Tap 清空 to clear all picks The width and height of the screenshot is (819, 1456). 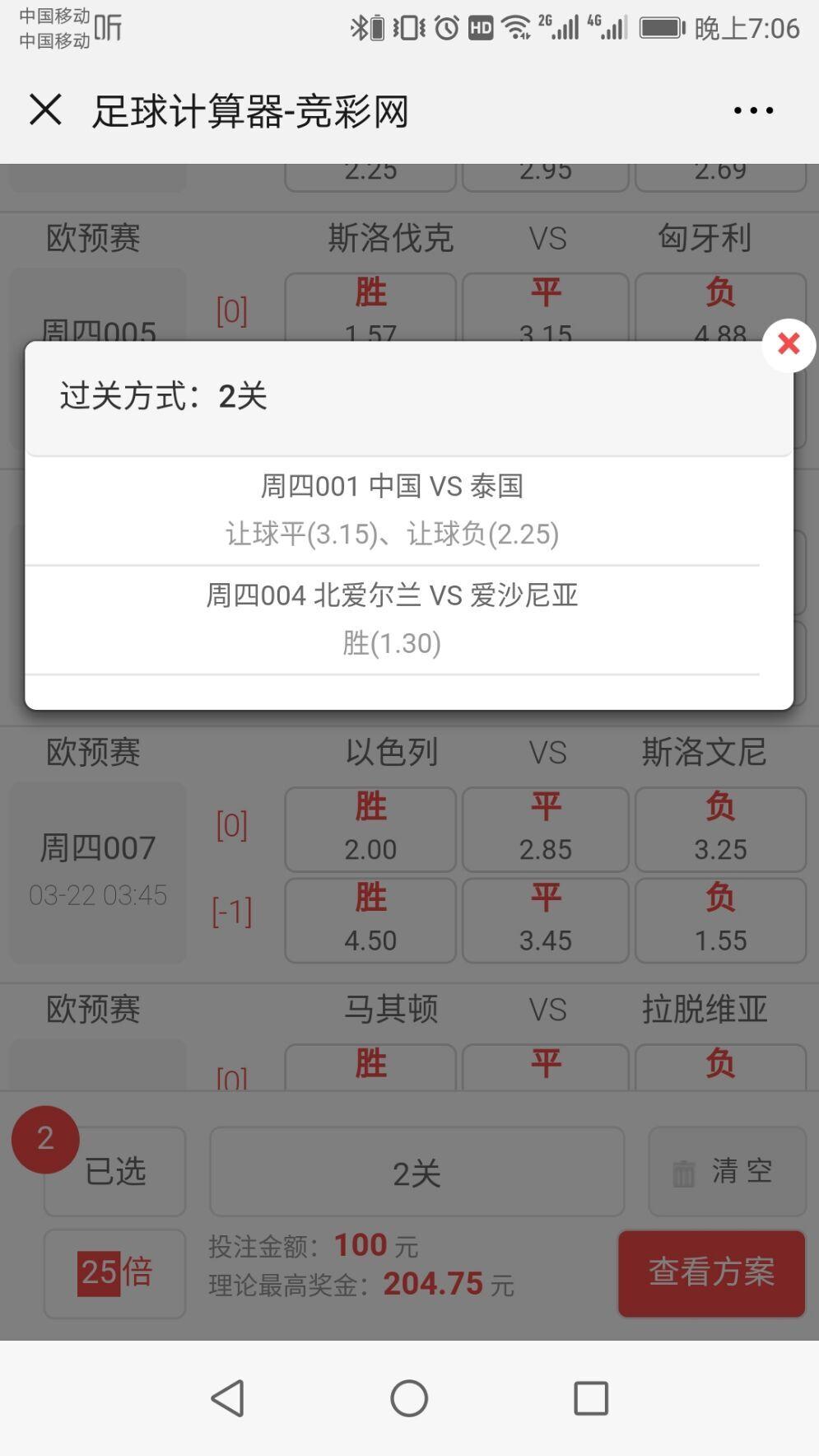738,1171
